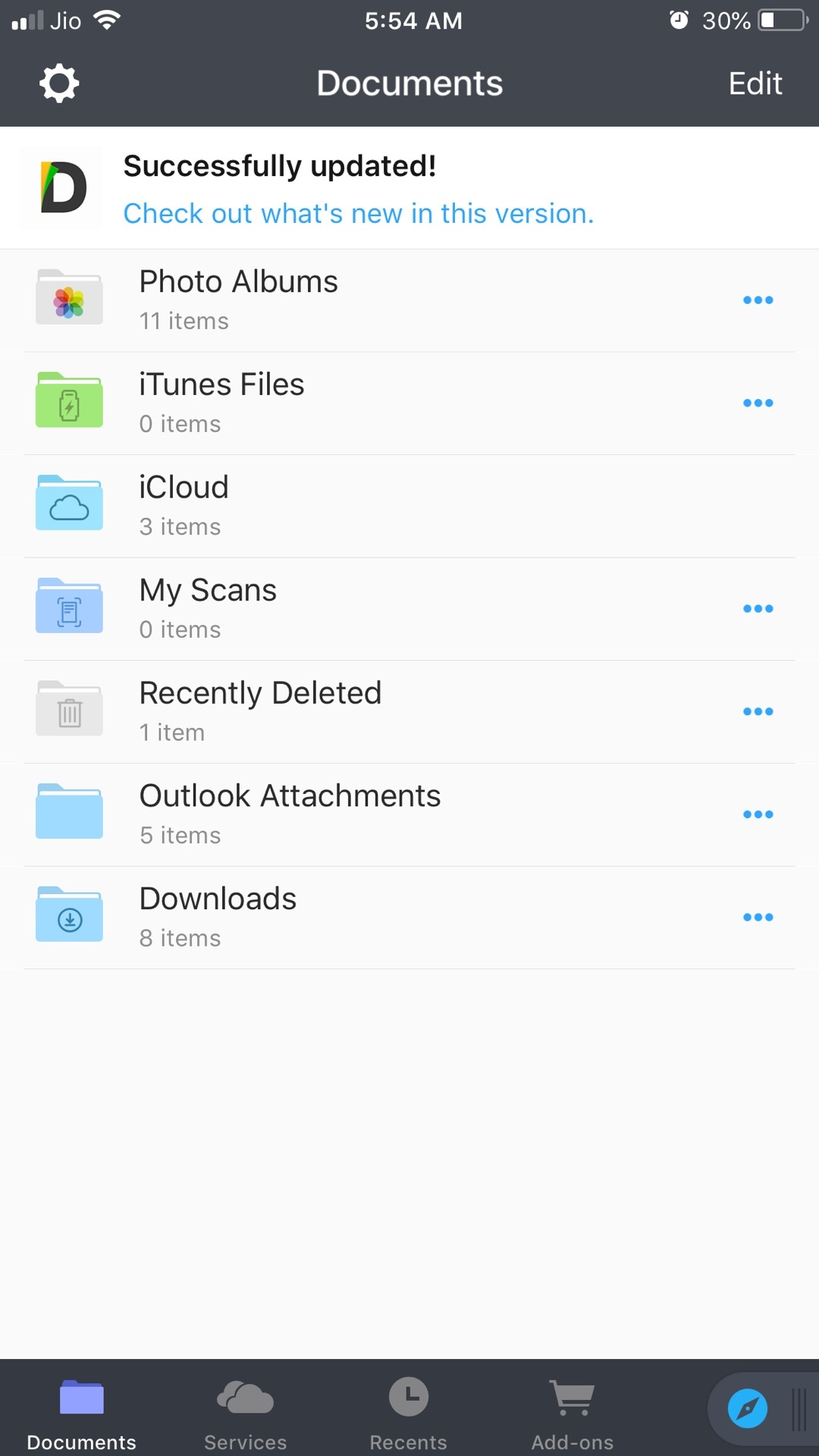Open more options for Photo Albums
The height and width of the screenshot is (1456, 819).
click(758, 300)
